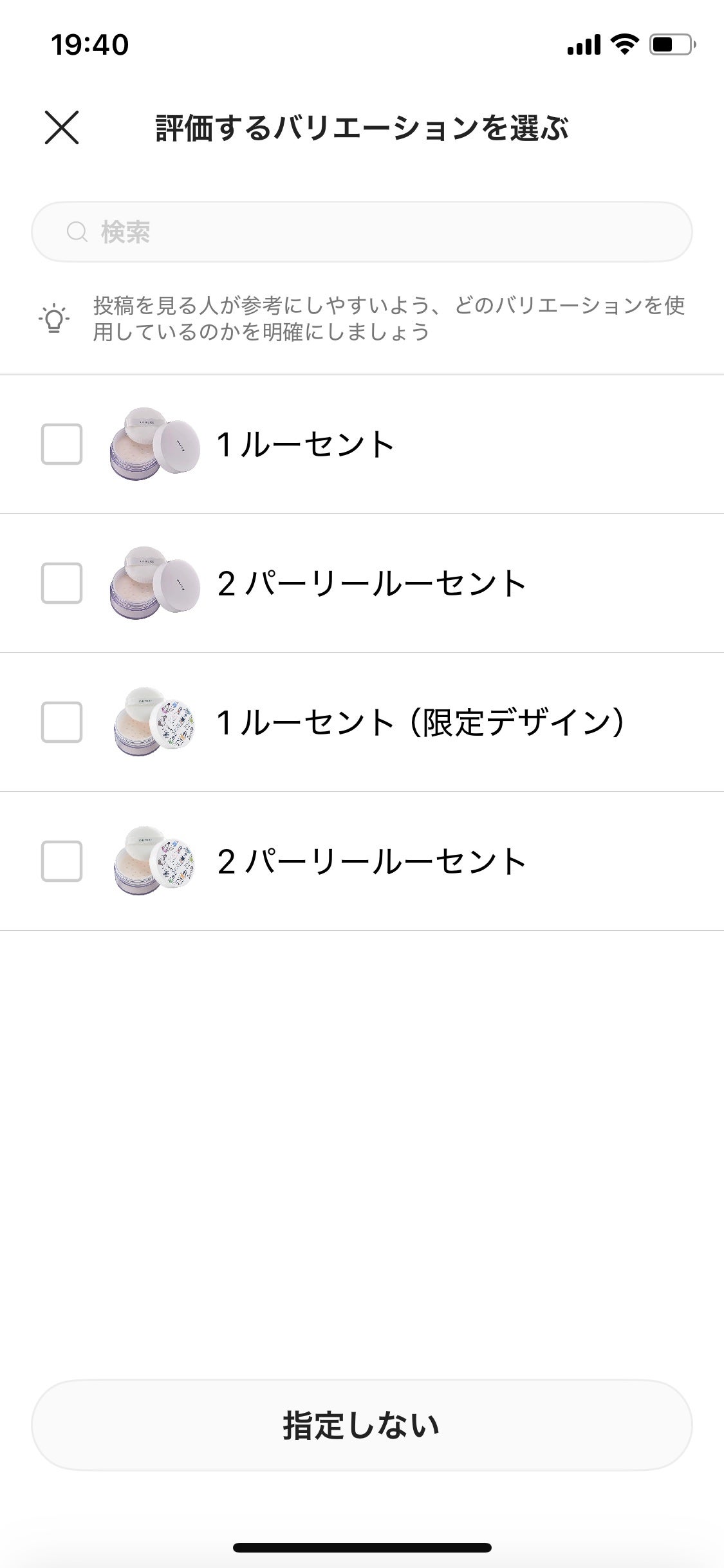Tick the 1 ルーセント（限定デザイン）checkbox
The height and width of the screenshot is (1568, 724).
pyautogui.click(x=62, y=722)
